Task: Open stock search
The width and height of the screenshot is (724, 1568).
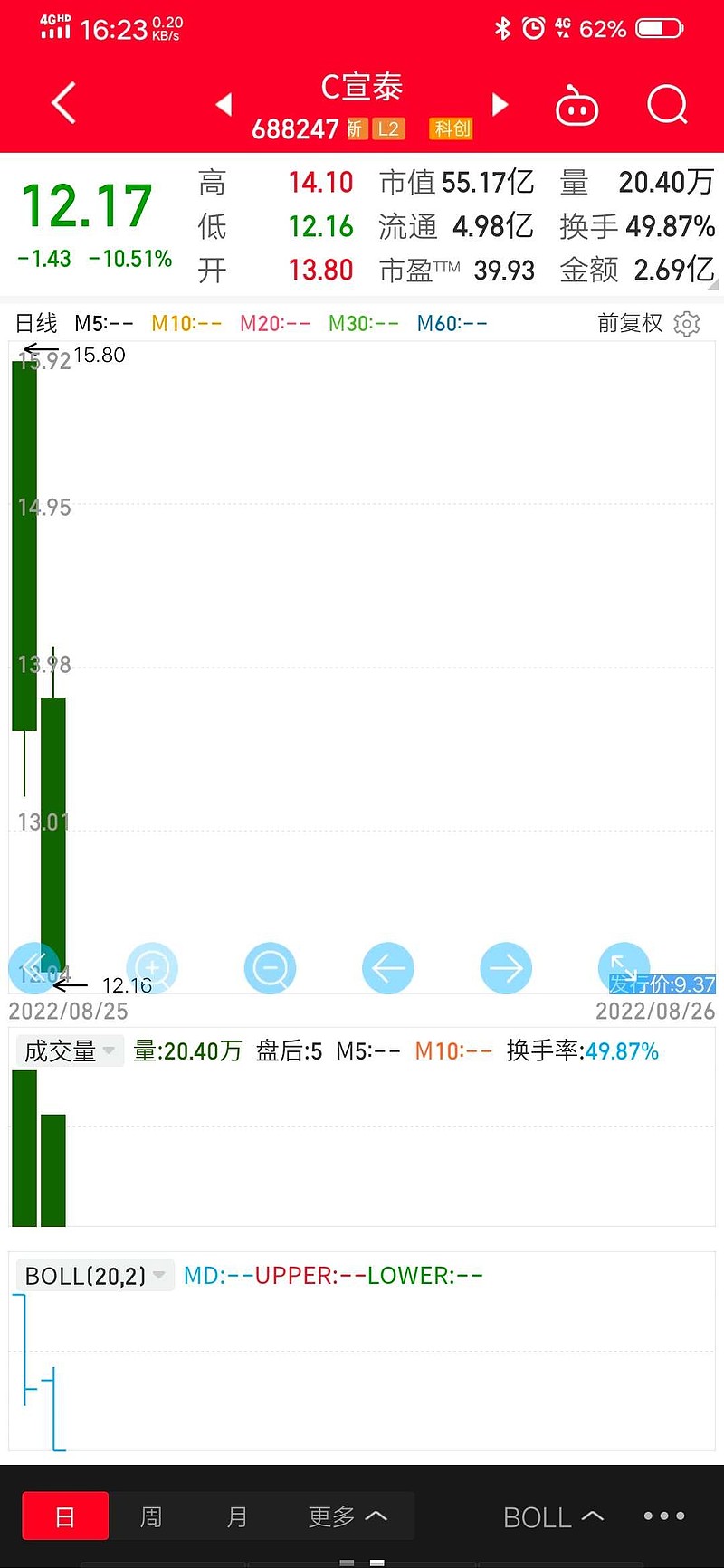Action: (668, 104)
